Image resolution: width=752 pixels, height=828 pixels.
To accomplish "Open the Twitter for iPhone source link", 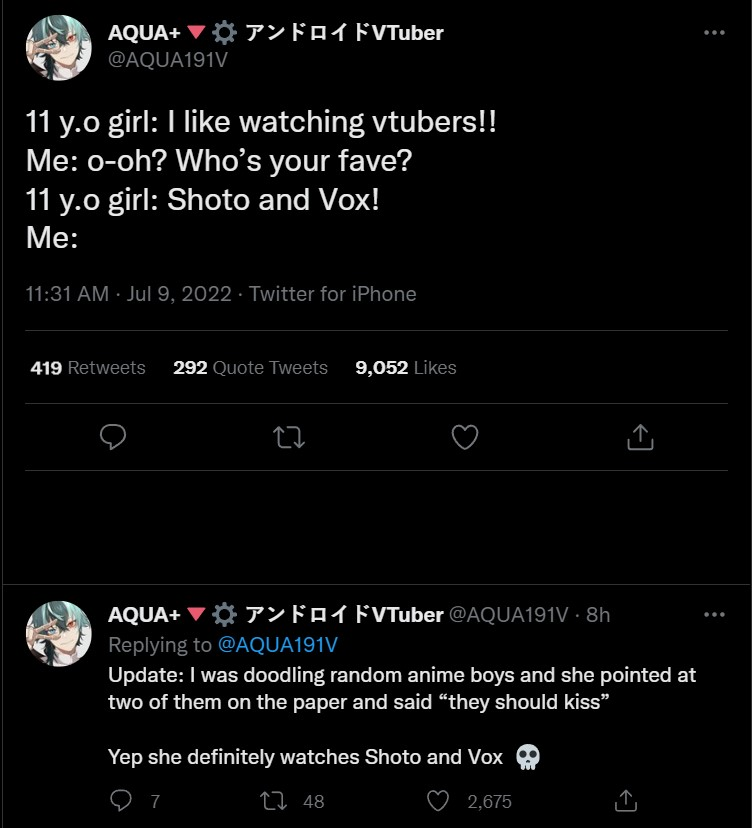I will (x=333, y=294).
